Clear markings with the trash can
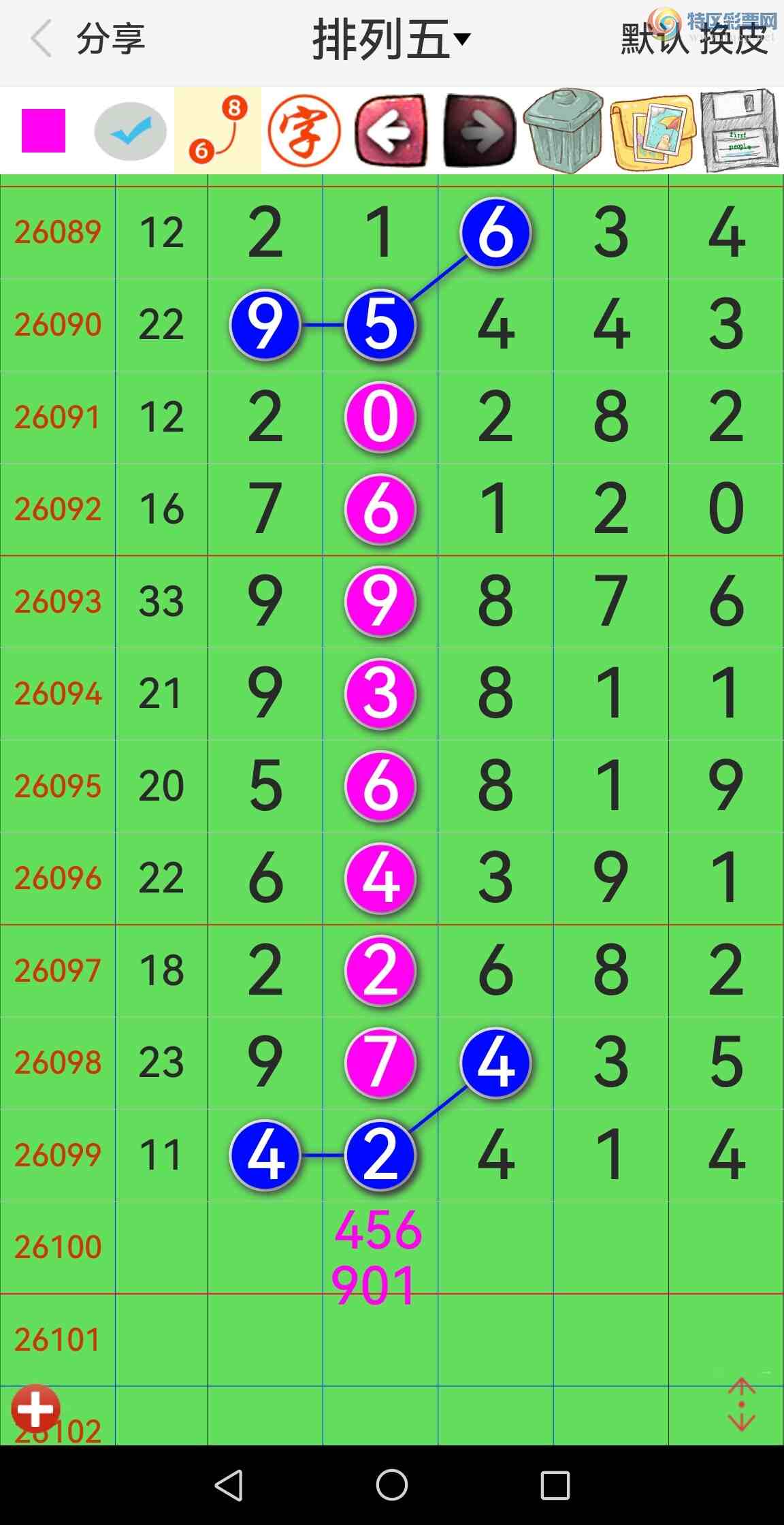This screenshot has height=1525, width=784. [563, 130]
